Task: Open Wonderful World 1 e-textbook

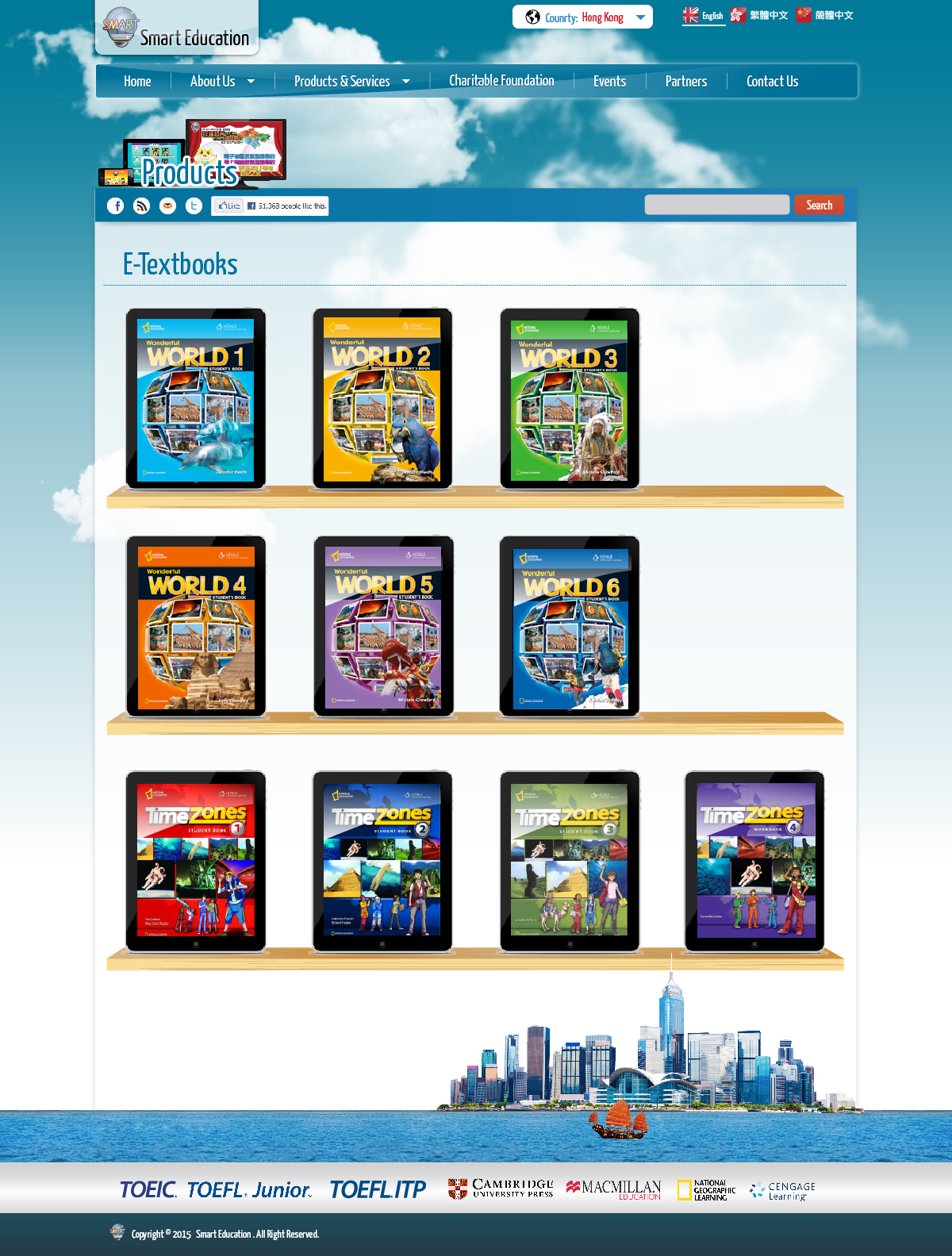Action: coord(196,399)
